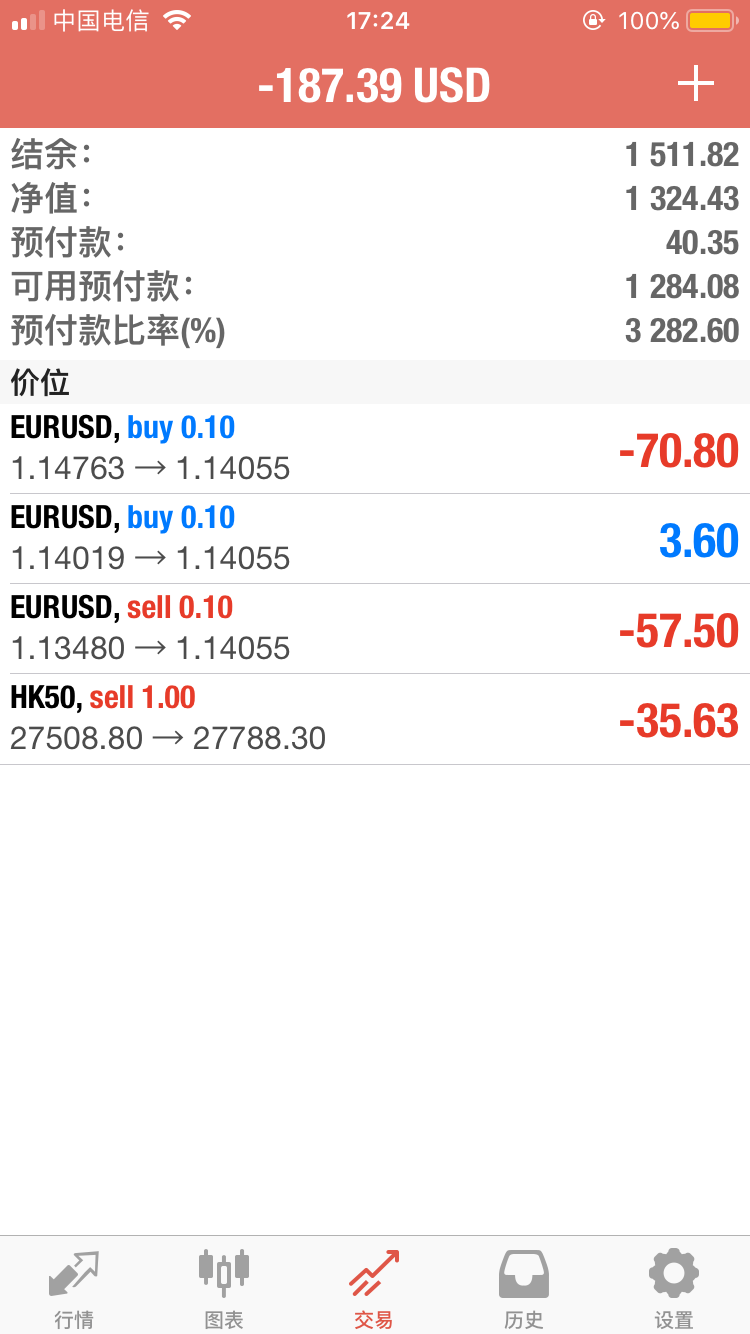Add a new order with the plus icon

(695, 85)
